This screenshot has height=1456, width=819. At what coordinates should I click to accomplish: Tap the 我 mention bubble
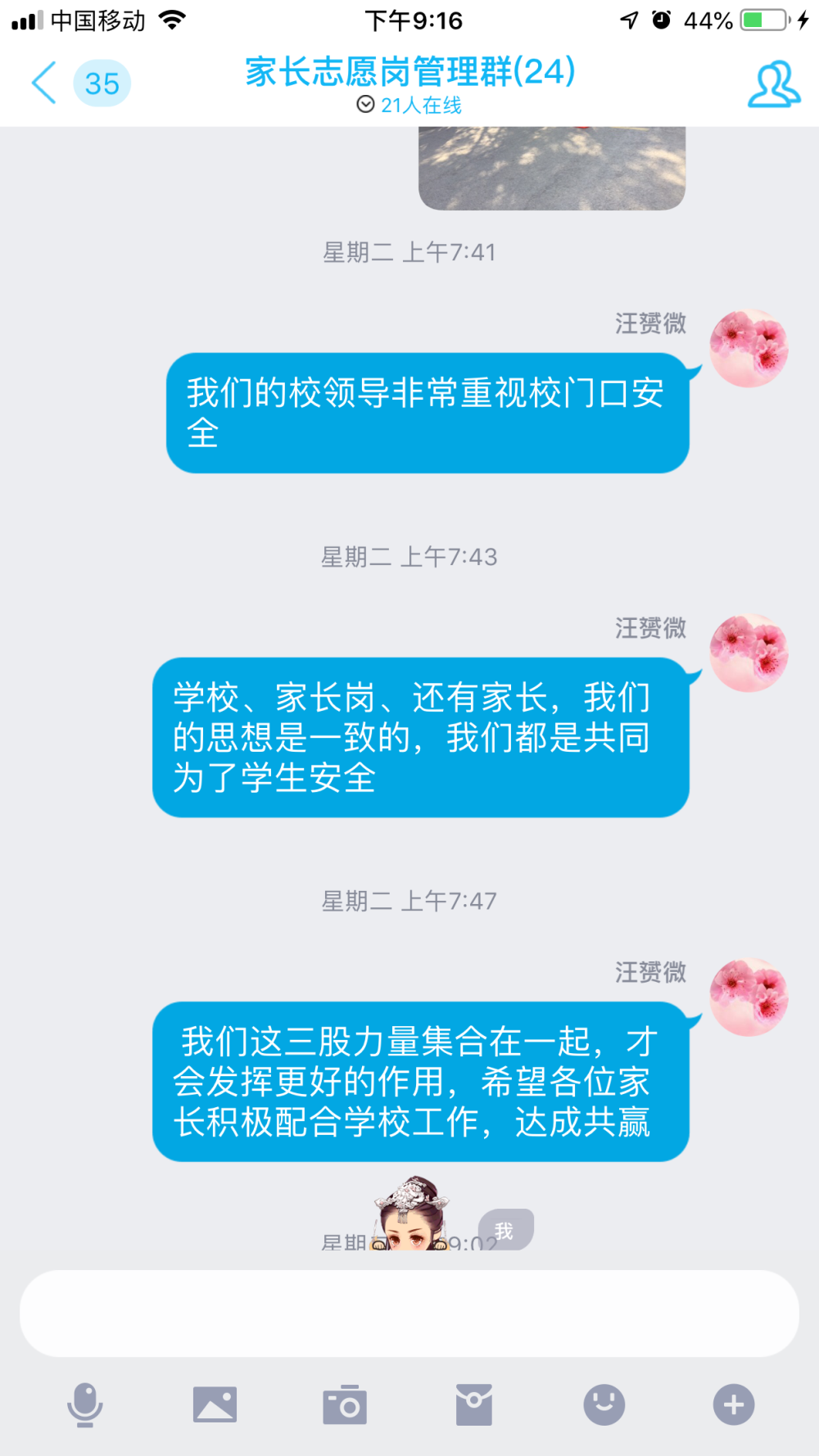pyautogui.click(x=505, y=1229)
